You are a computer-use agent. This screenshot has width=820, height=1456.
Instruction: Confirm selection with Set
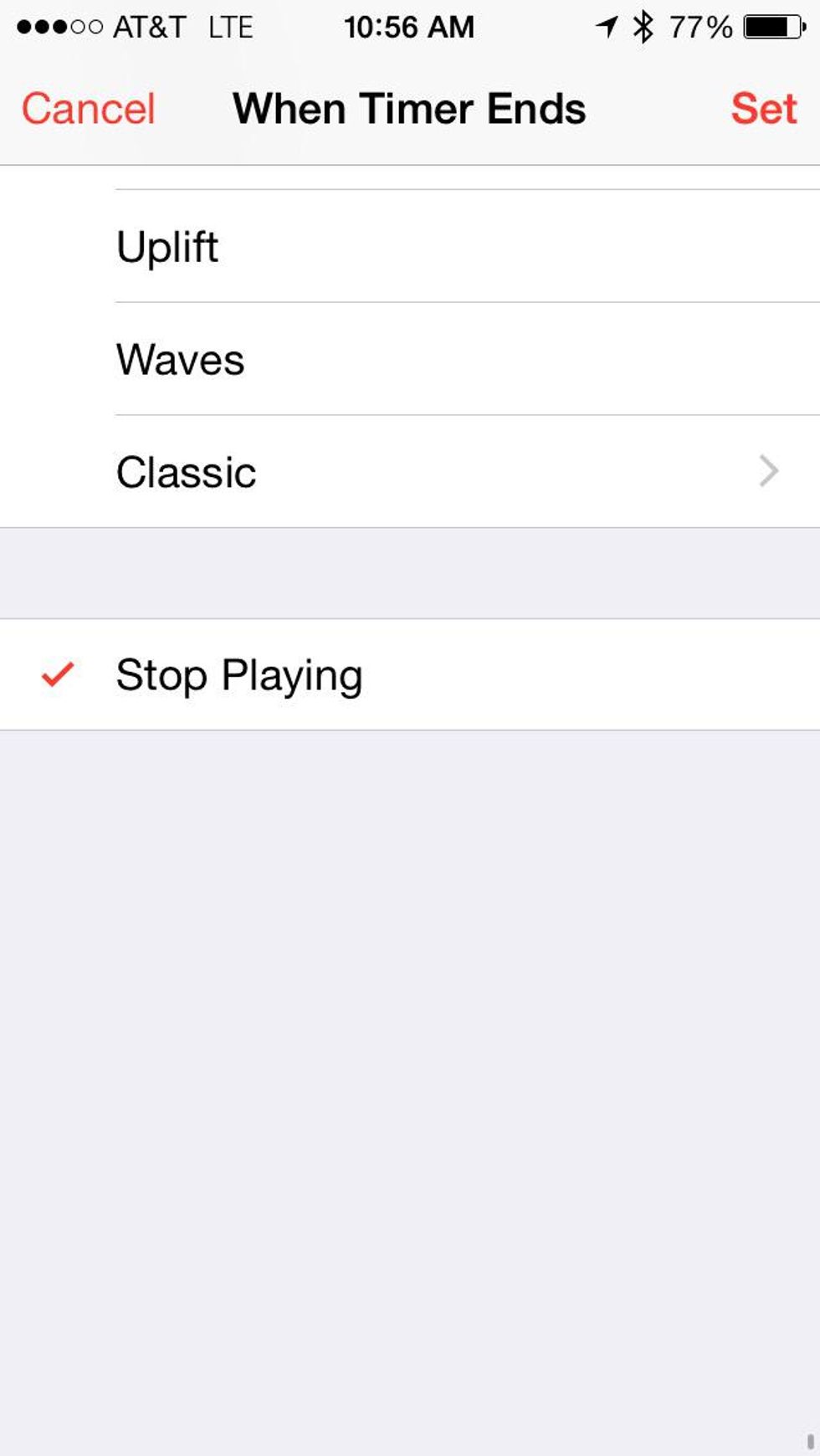pos(763,109)
